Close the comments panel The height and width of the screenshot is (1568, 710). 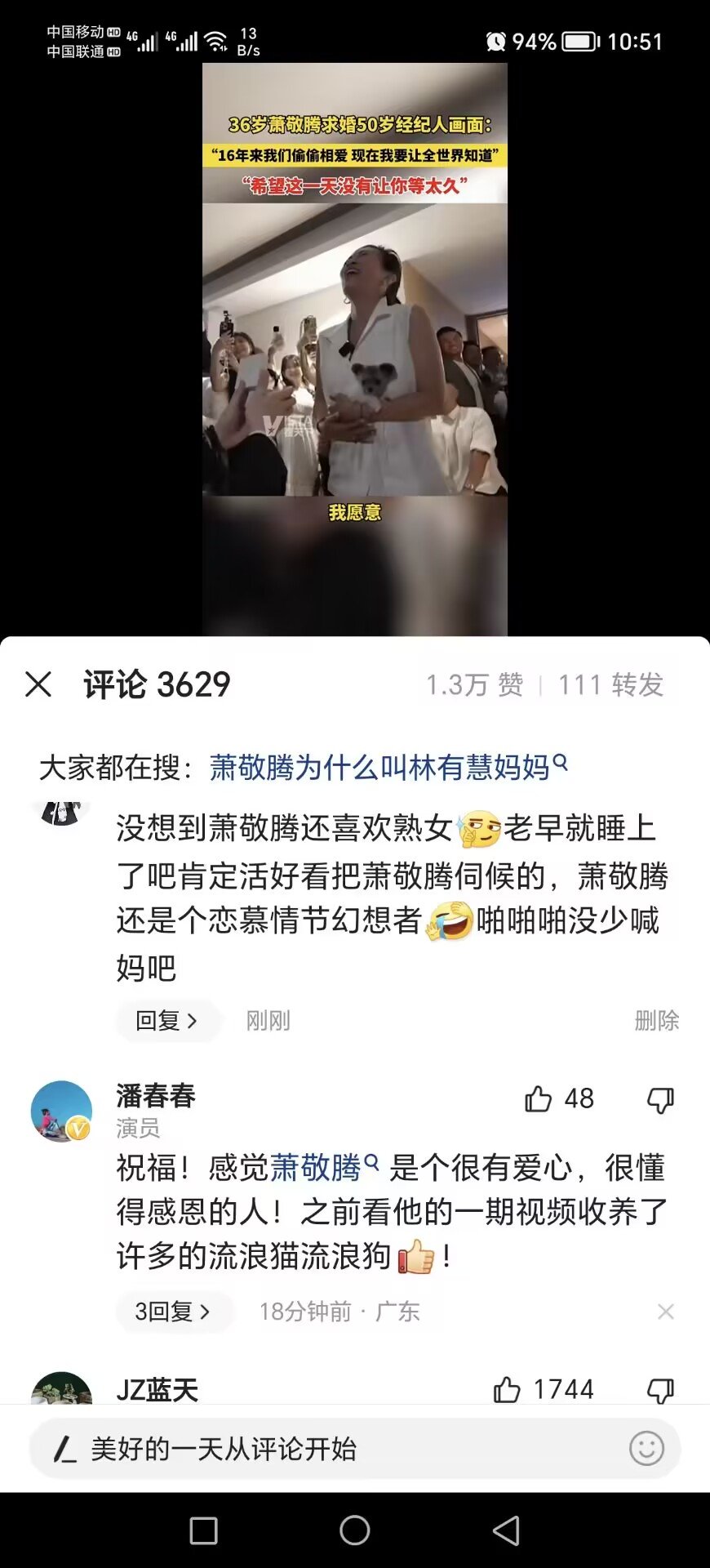38,684
